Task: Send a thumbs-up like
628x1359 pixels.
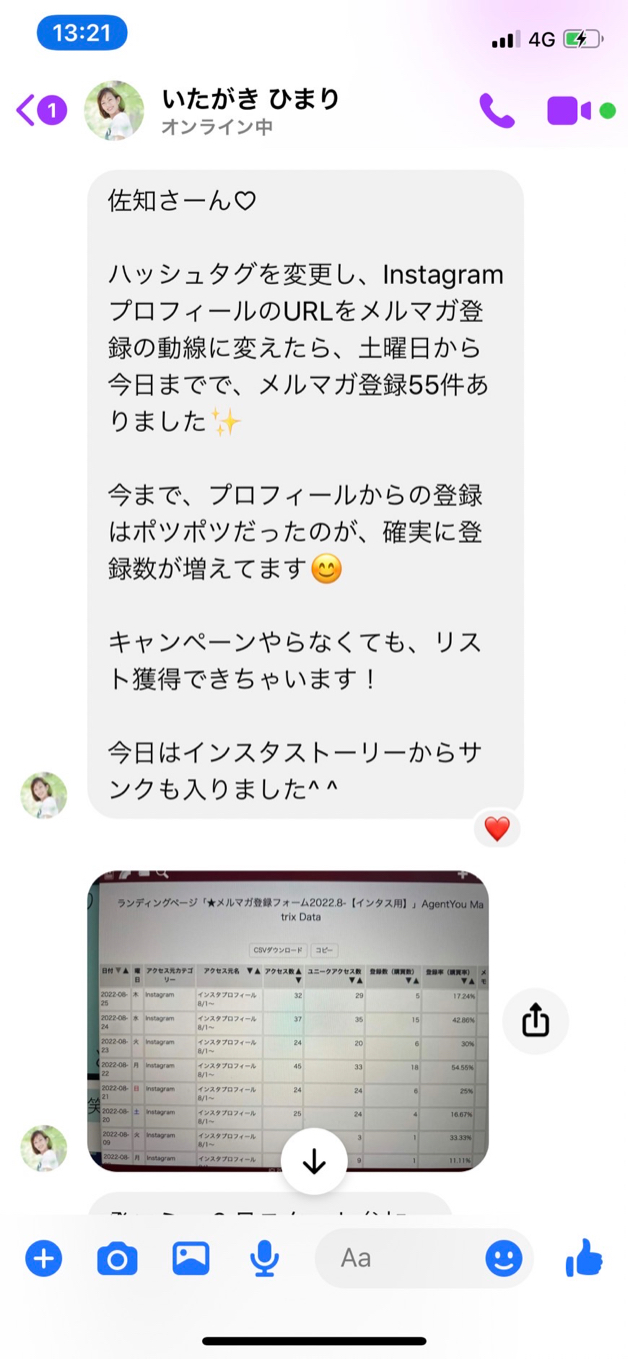Action: pos(585,1258)
